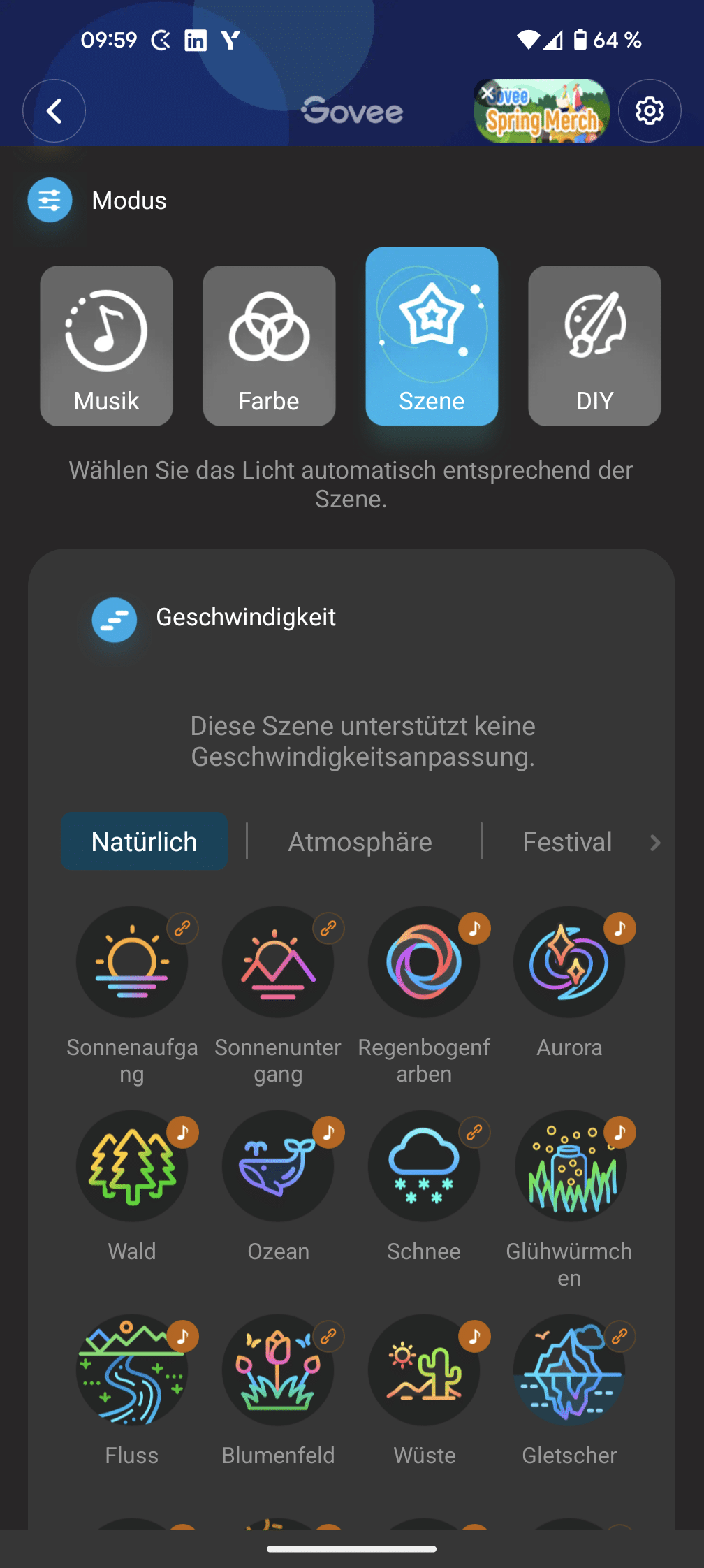The image size is (704, 1568).
Task: Activate the Sonnenaufgang scene
Action: click(x=132, y=962)
